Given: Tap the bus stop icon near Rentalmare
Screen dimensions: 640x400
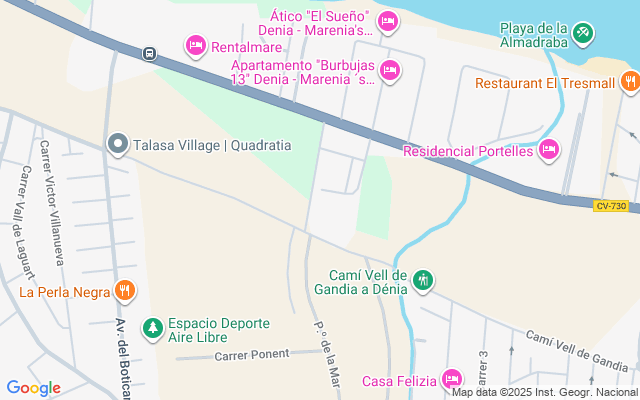Looking at the screenshot, I should (148, 54).
